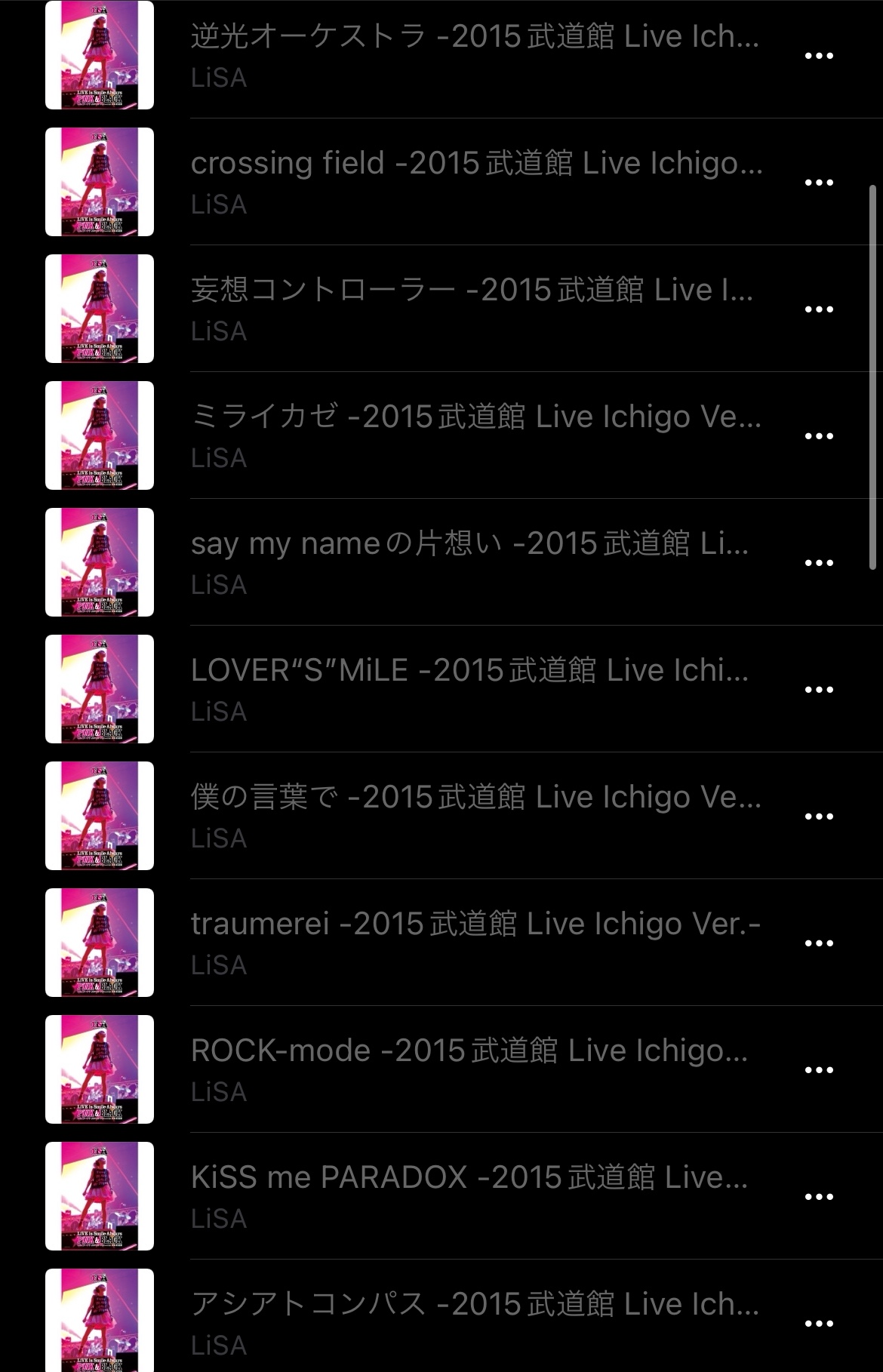The width and height of the screenshot is (883, 1372).
Task: Open more options for crossing field
Action: click(x=819, y=183)
